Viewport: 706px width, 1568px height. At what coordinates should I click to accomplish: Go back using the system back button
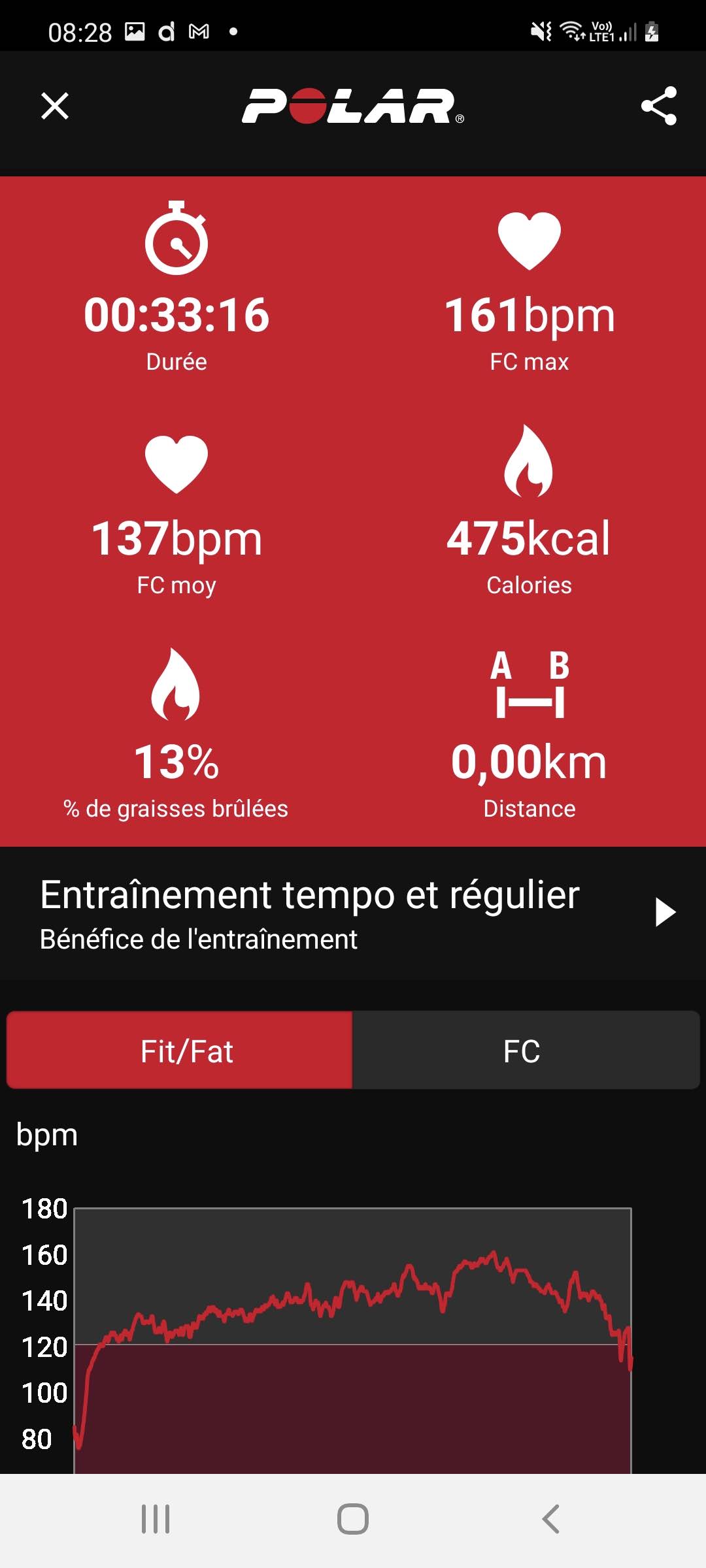tap(551, 1519)
